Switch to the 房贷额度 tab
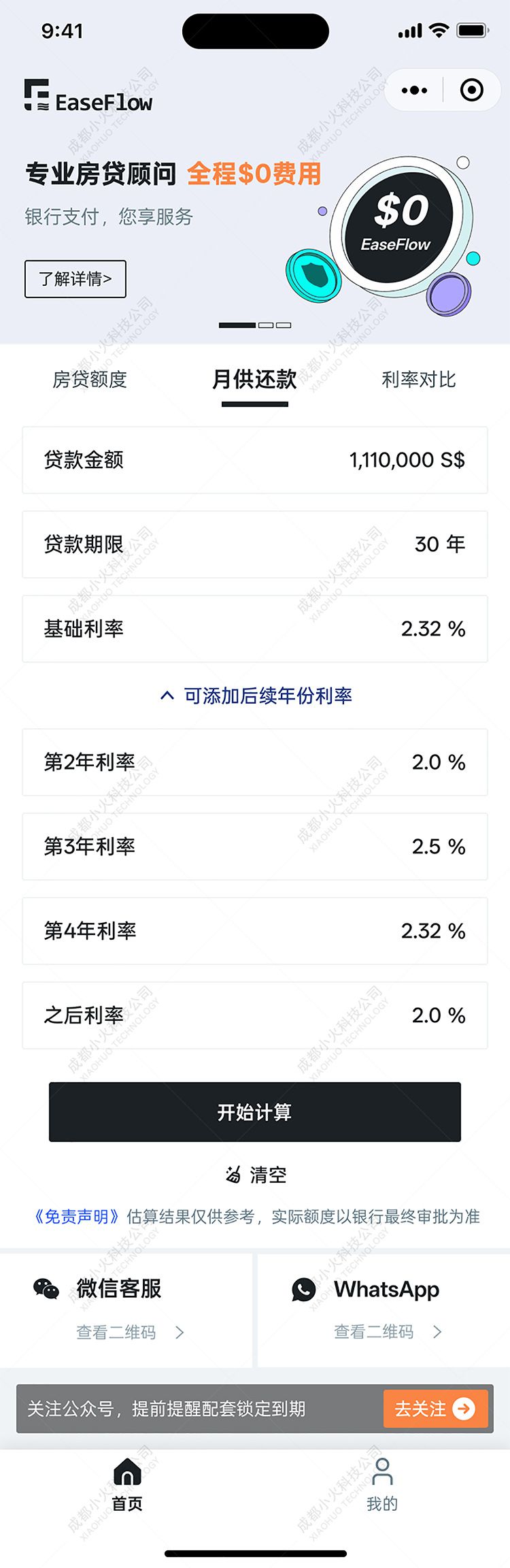The height and width of the screenshot is (1568, 510). pyautogui.click(x=90, y=380)
